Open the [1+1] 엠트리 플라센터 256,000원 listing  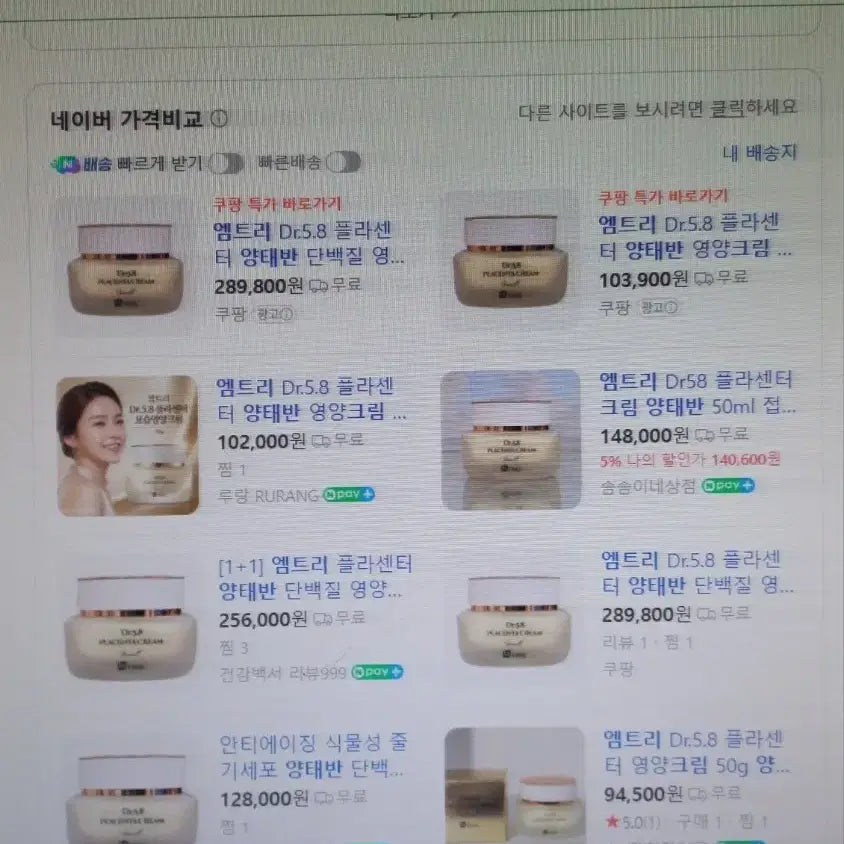click(x=315, y=577)
